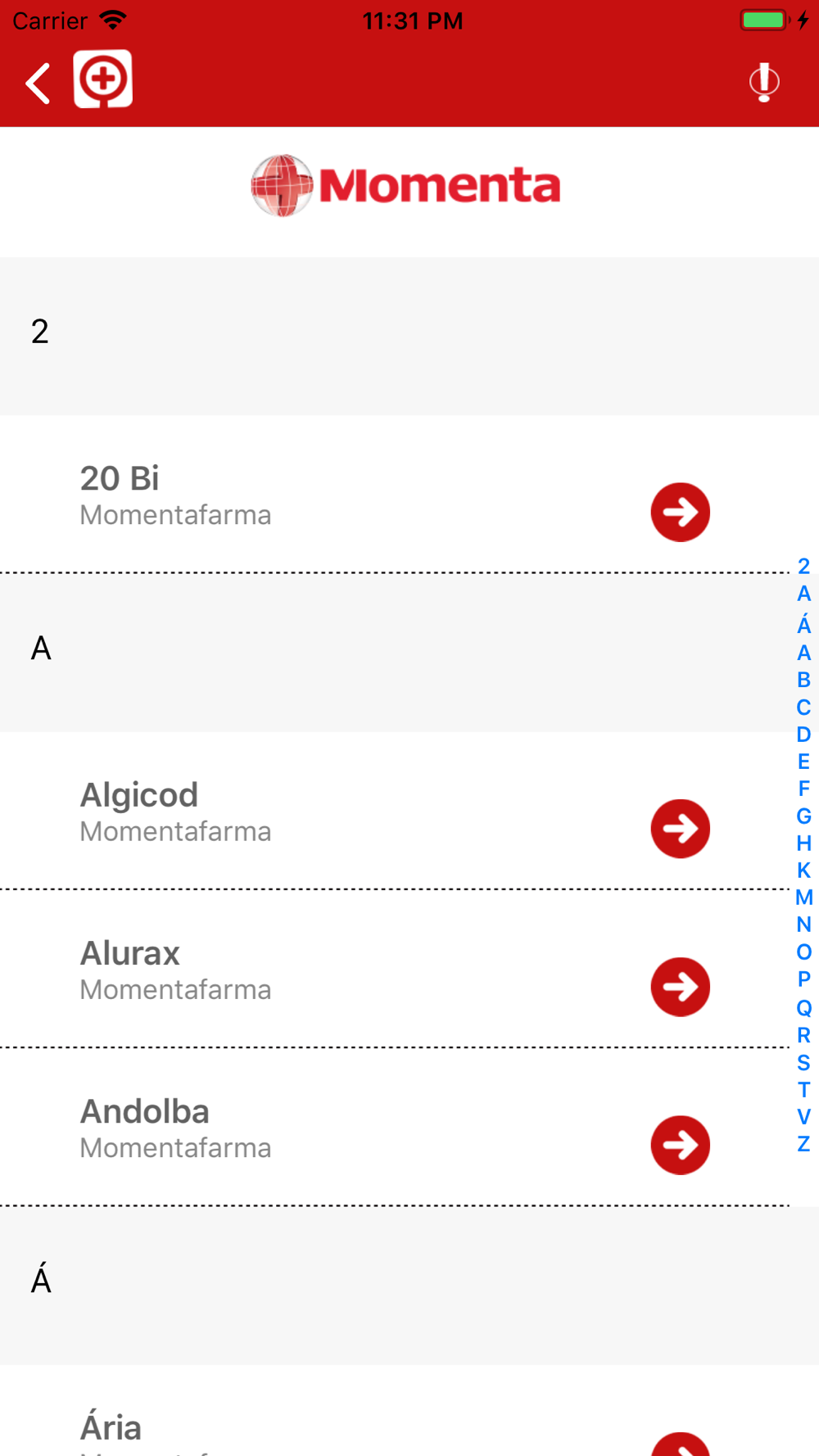Go back using the top-left arrow

pos(38,83)
